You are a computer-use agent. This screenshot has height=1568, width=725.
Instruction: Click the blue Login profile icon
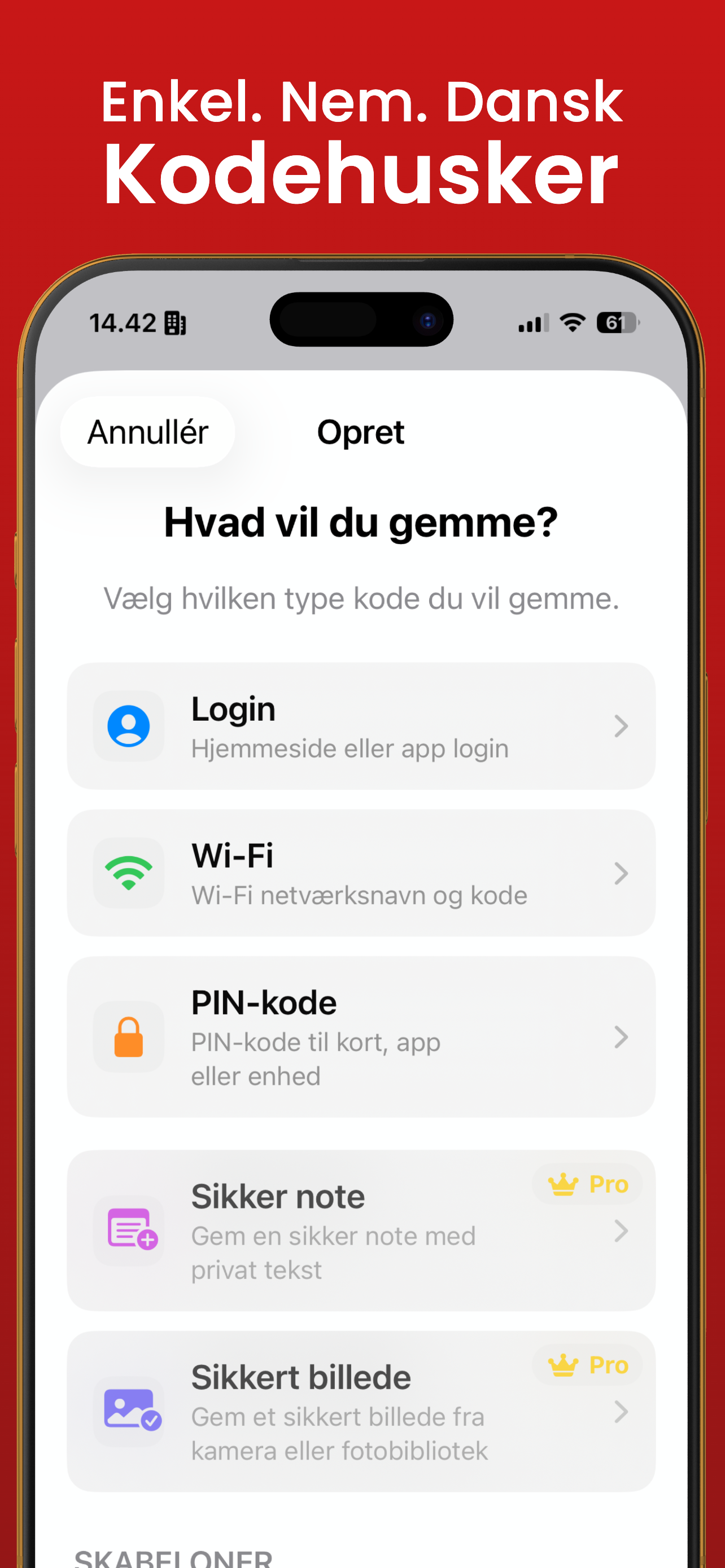(x=128, y=725)
